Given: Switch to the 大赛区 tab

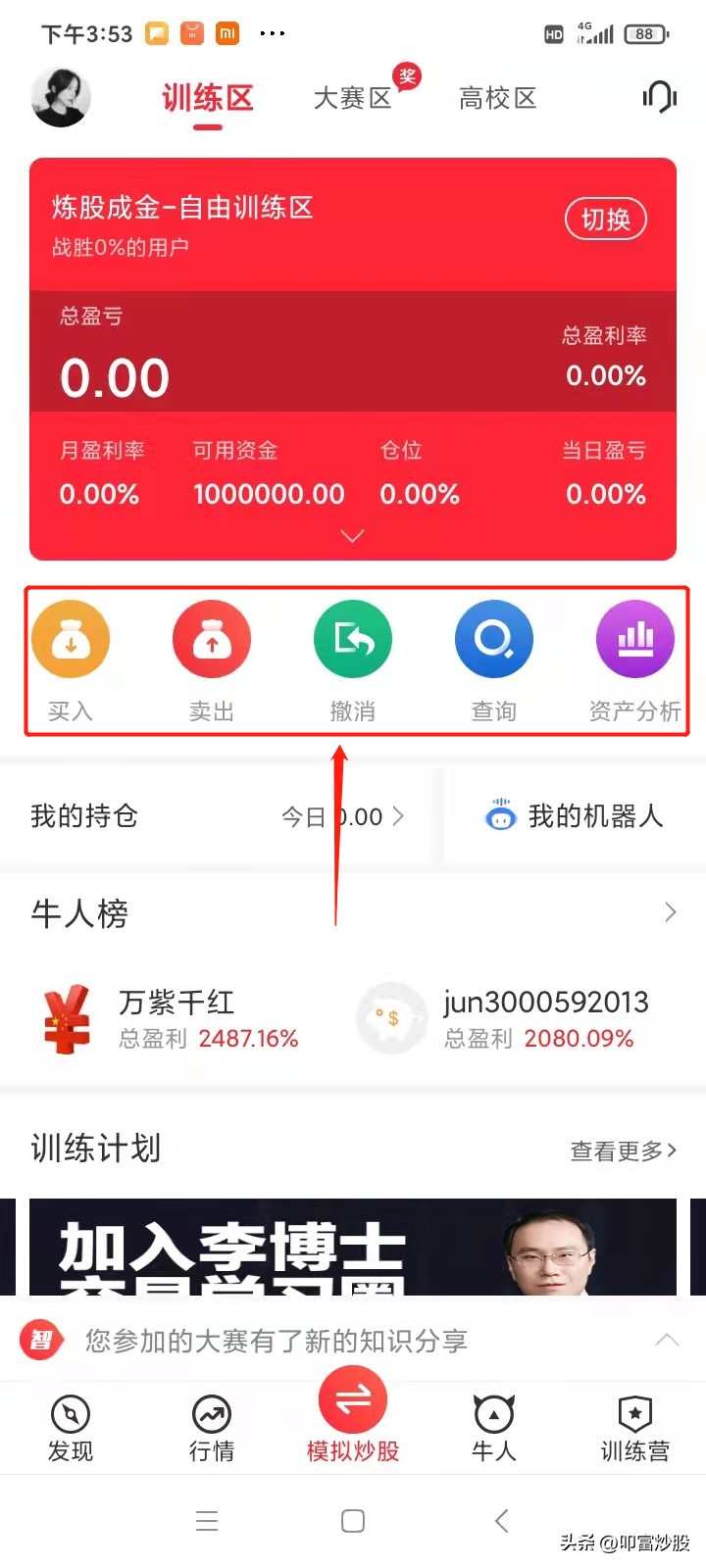Looking at the screenshot, I should (353, 98).
